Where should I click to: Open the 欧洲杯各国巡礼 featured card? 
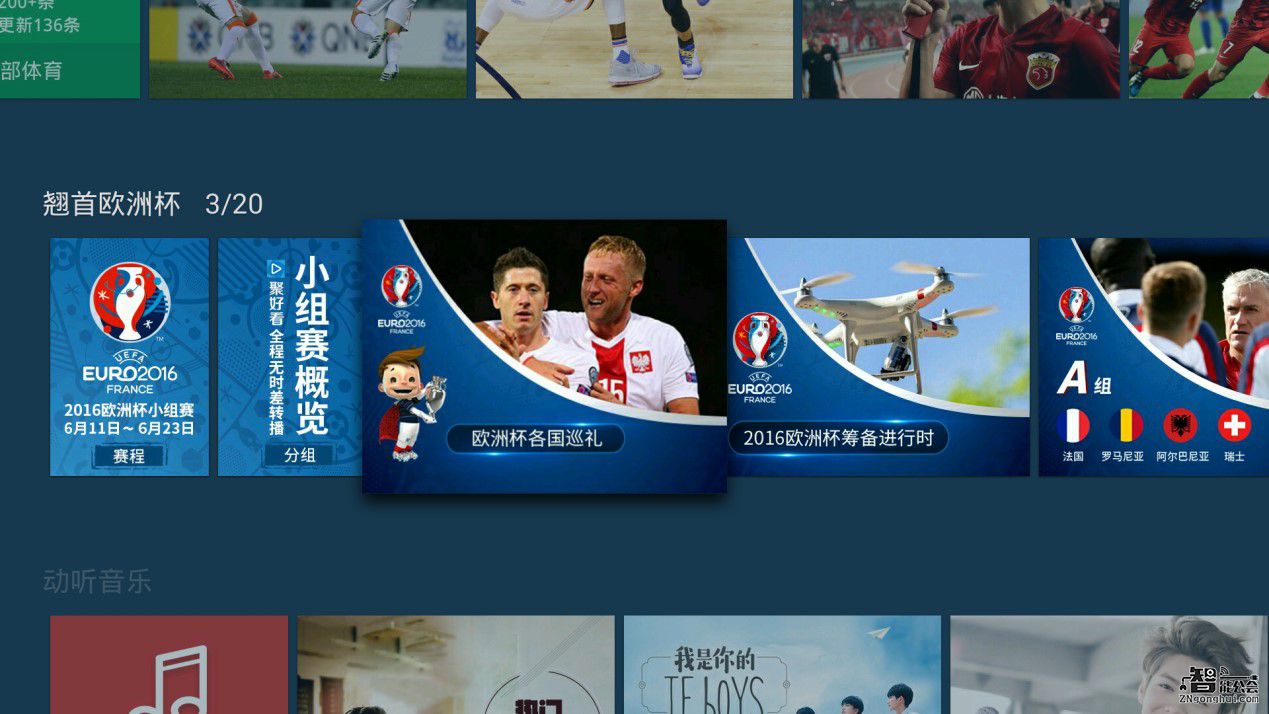(x=544, y=356)
